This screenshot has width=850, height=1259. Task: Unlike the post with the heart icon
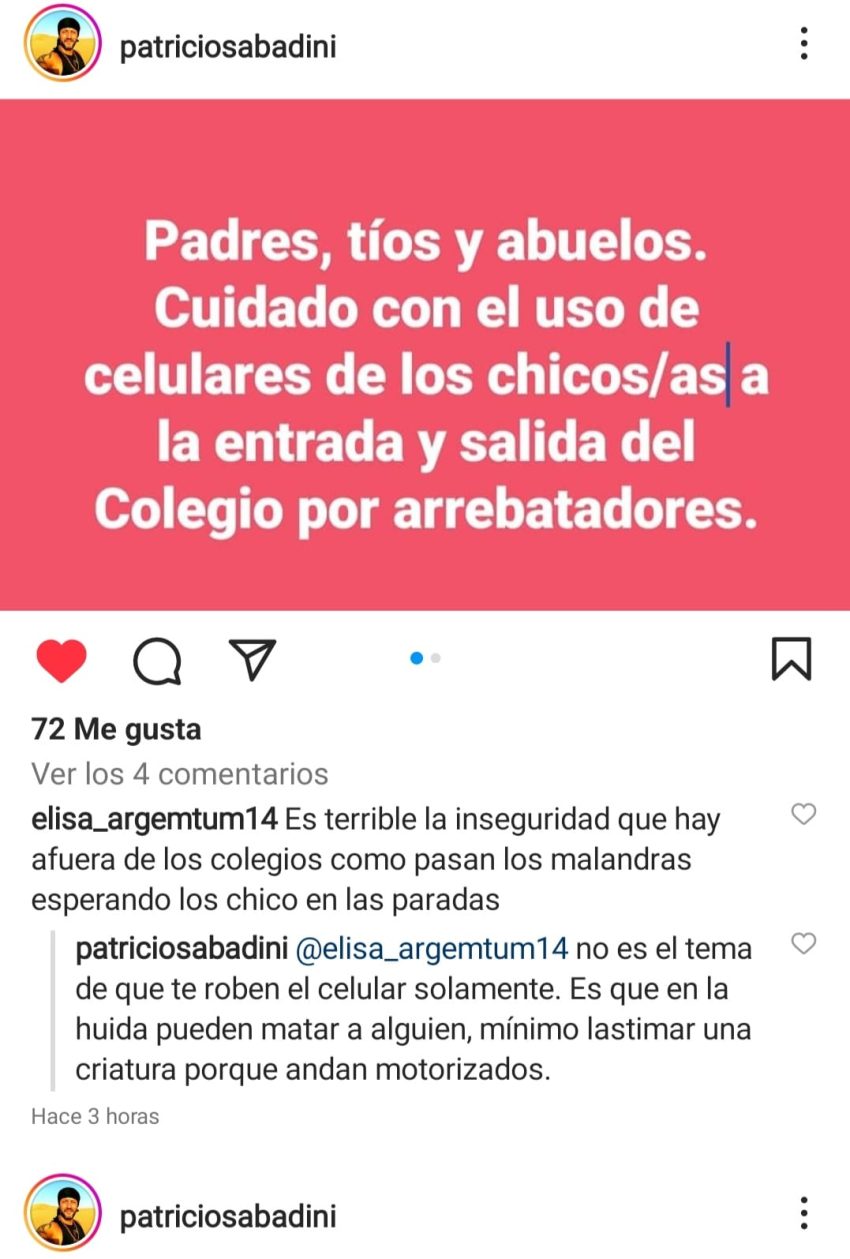(x=61, y=660)
